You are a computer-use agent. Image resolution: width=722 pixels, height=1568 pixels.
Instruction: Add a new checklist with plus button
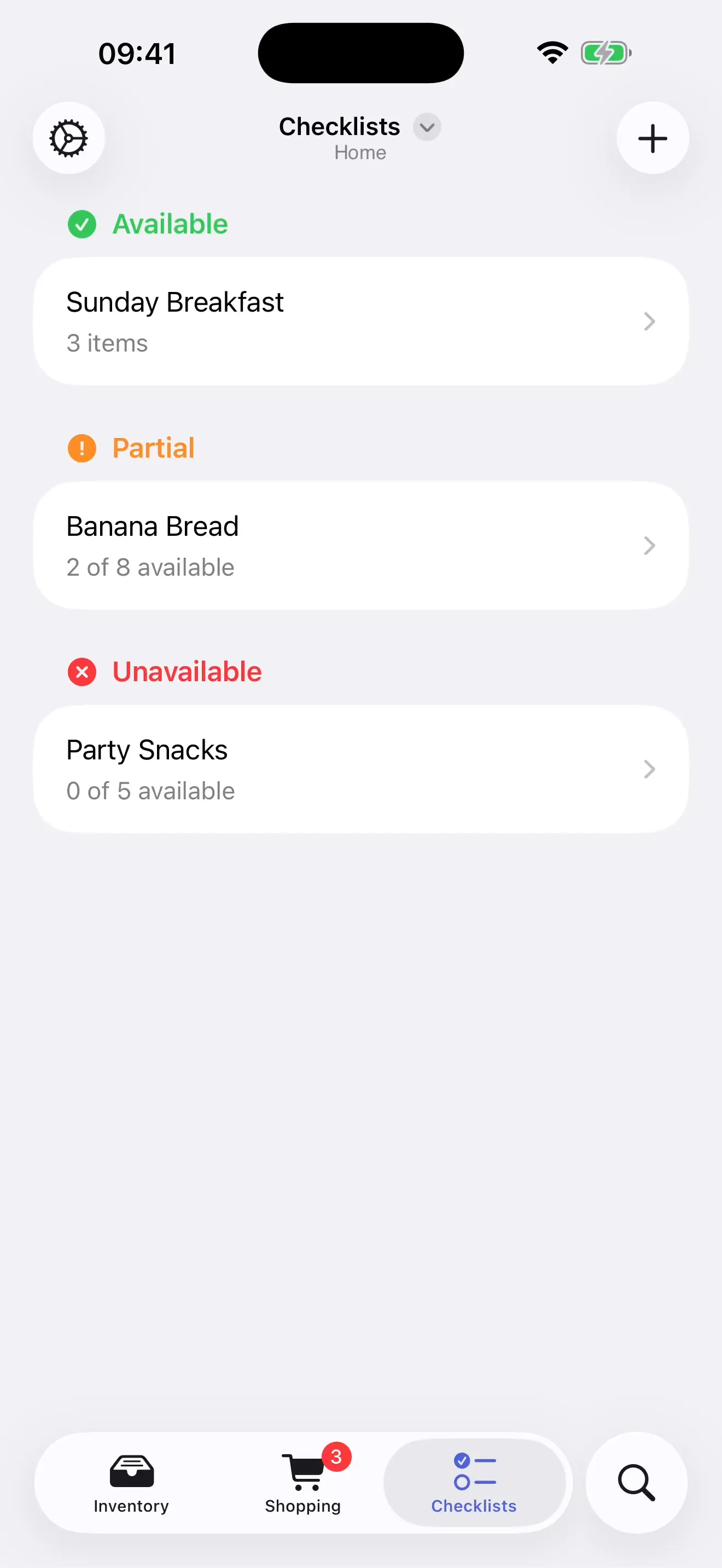click(653, 138)
